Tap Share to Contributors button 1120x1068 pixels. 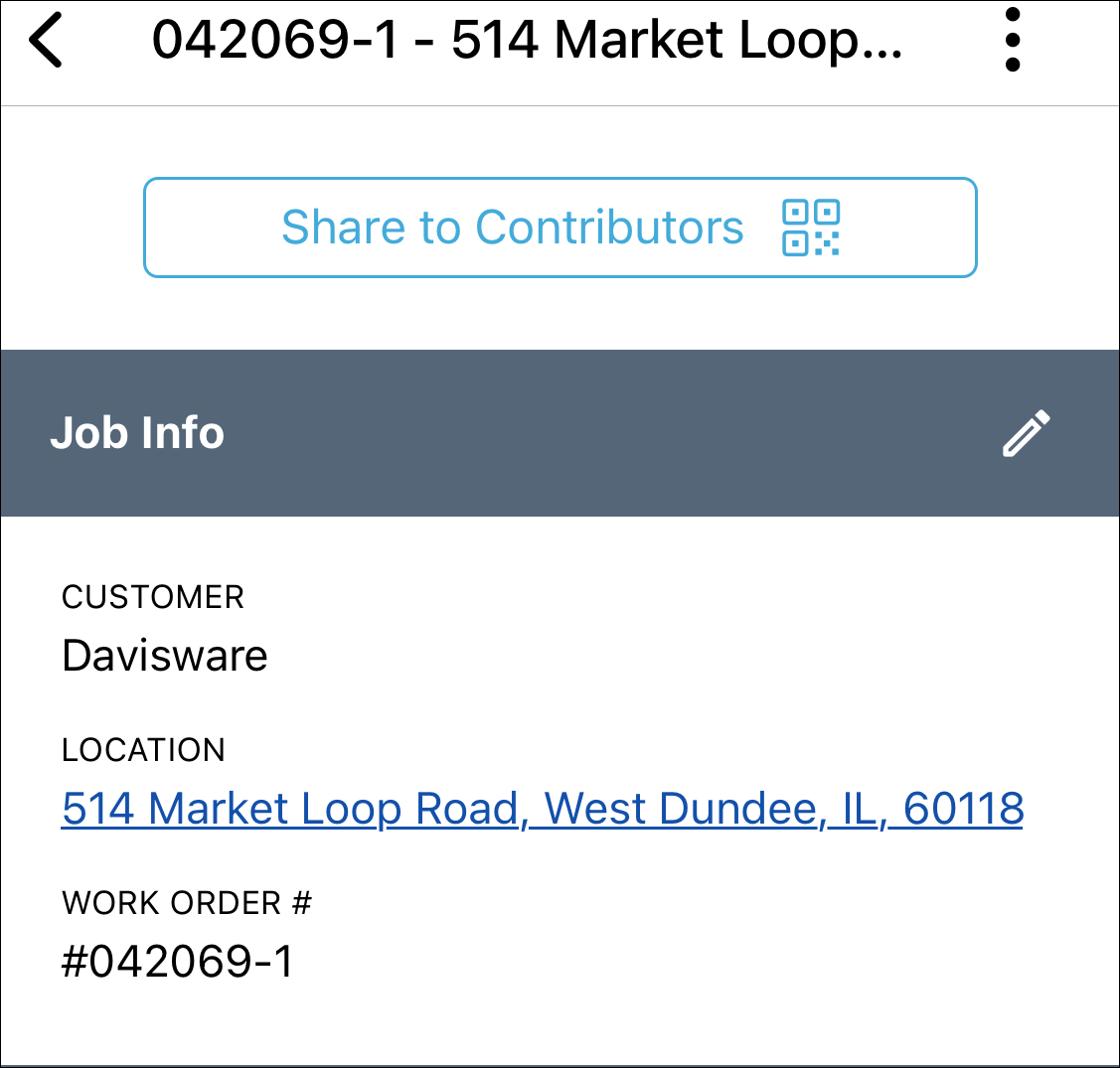[x=560, y=228]
